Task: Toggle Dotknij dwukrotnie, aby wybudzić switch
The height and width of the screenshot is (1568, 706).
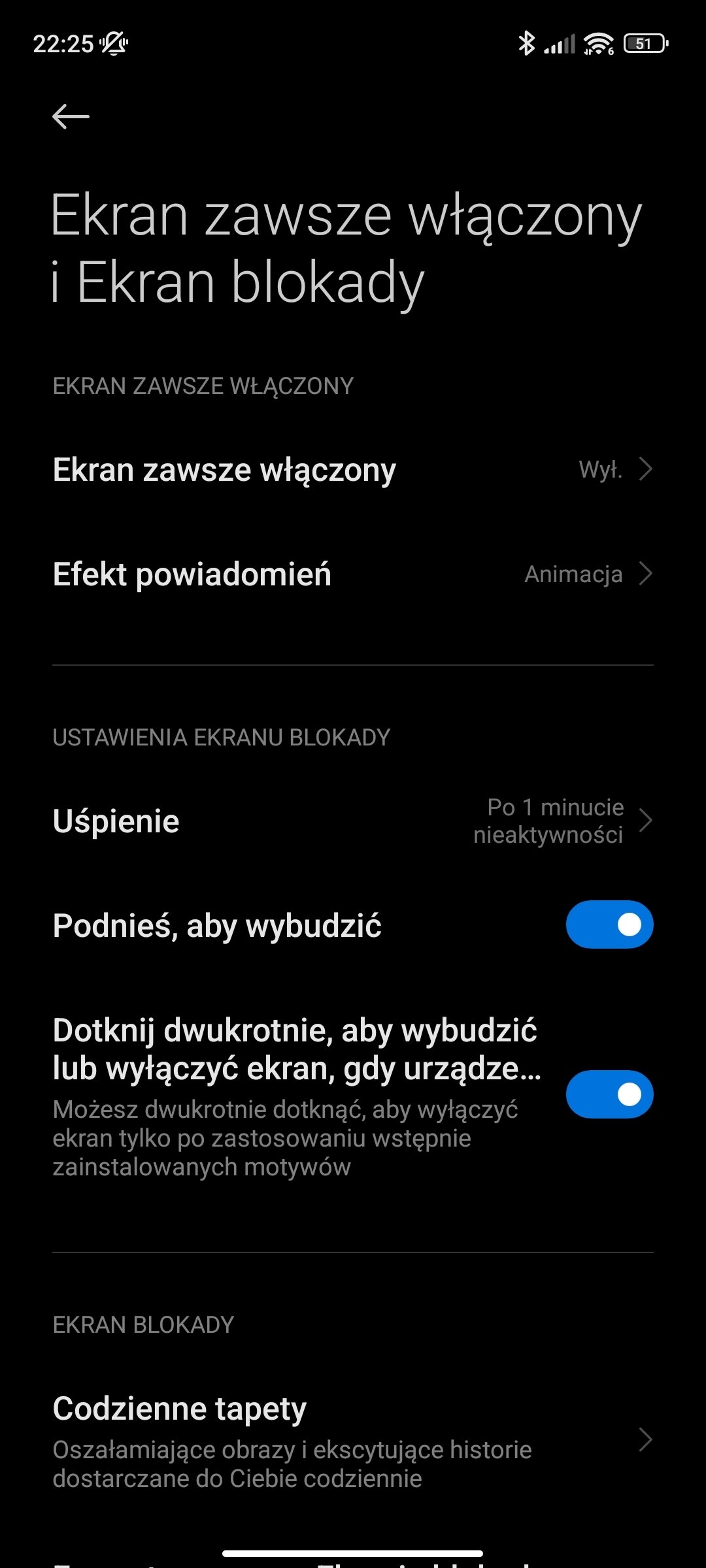Action: [609, 1094]
